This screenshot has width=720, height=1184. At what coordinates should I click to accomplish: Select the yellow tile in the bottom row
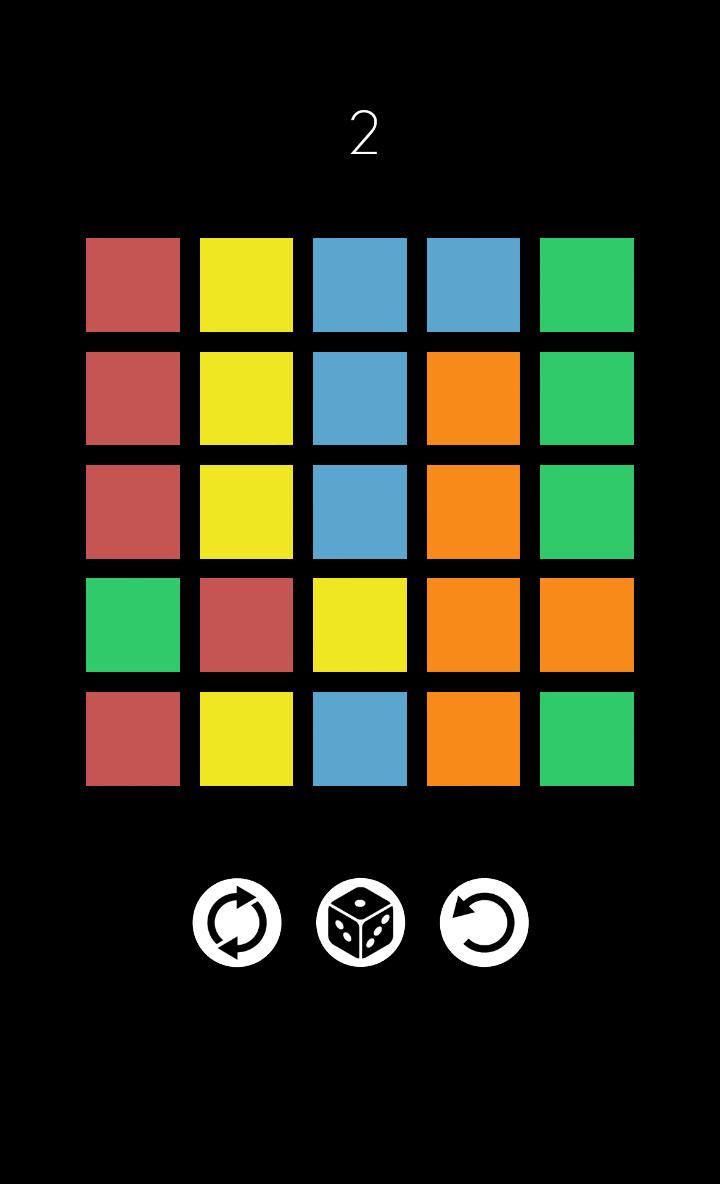[245, 738]
